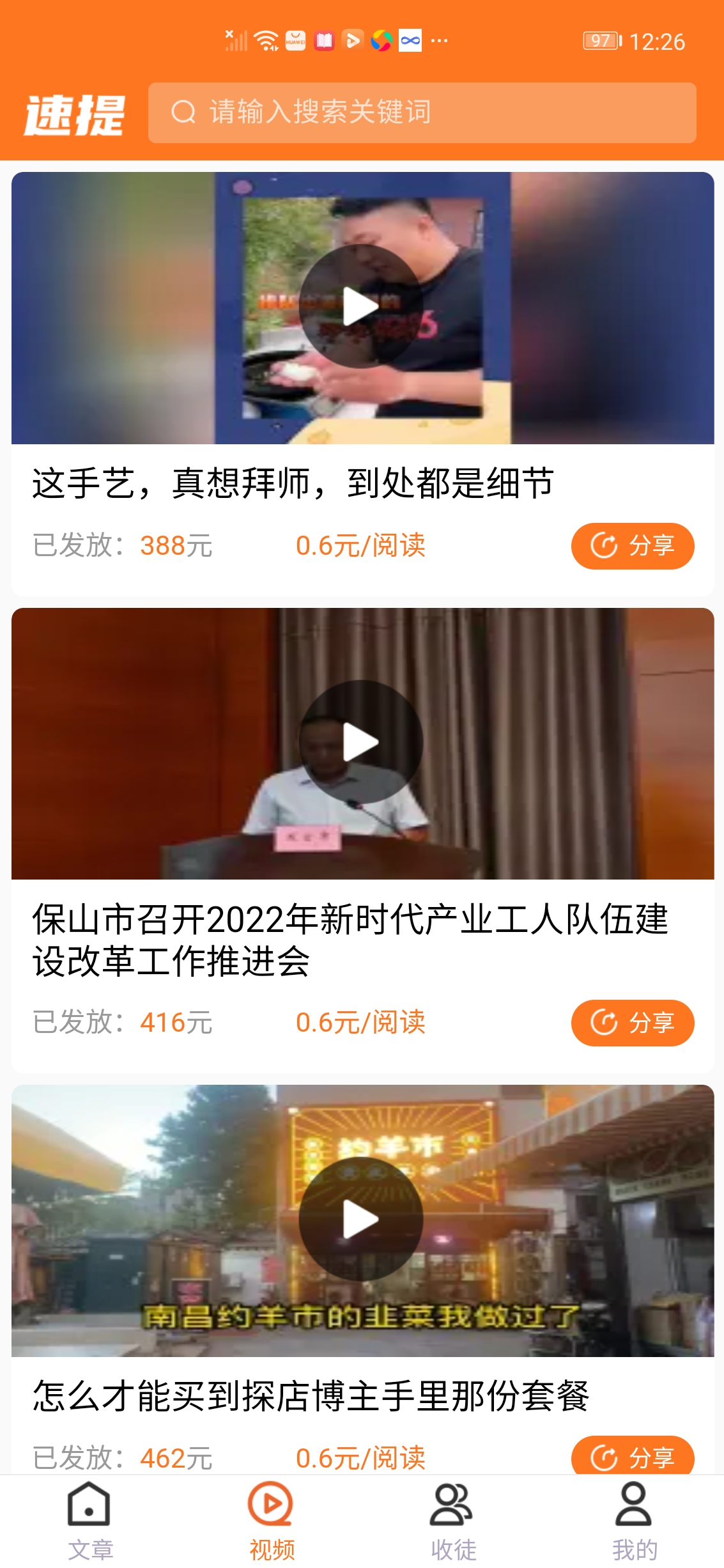Tap the profile icon above 我的
Image resolution: width=724 pixels, height=1568 pixels.
tap(633, 1500)
